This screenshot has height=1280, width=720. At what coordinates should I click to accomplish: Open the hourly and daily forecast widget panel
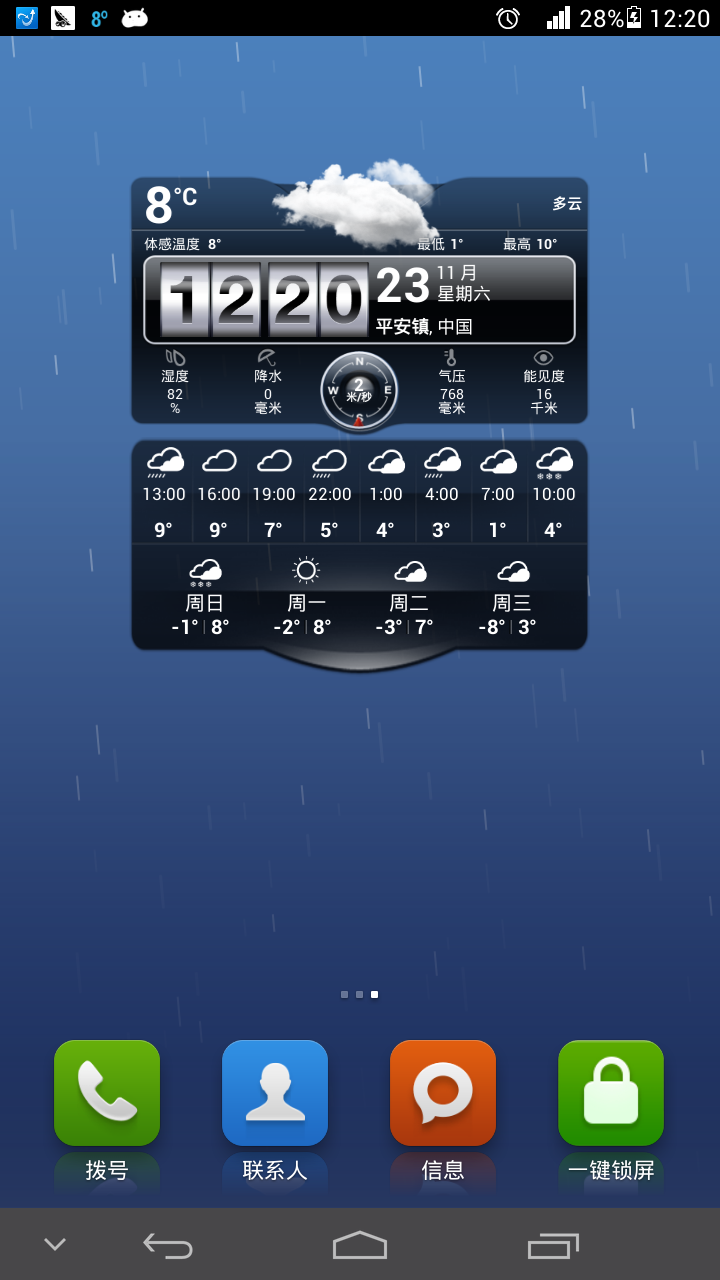[x=359, y=545]
